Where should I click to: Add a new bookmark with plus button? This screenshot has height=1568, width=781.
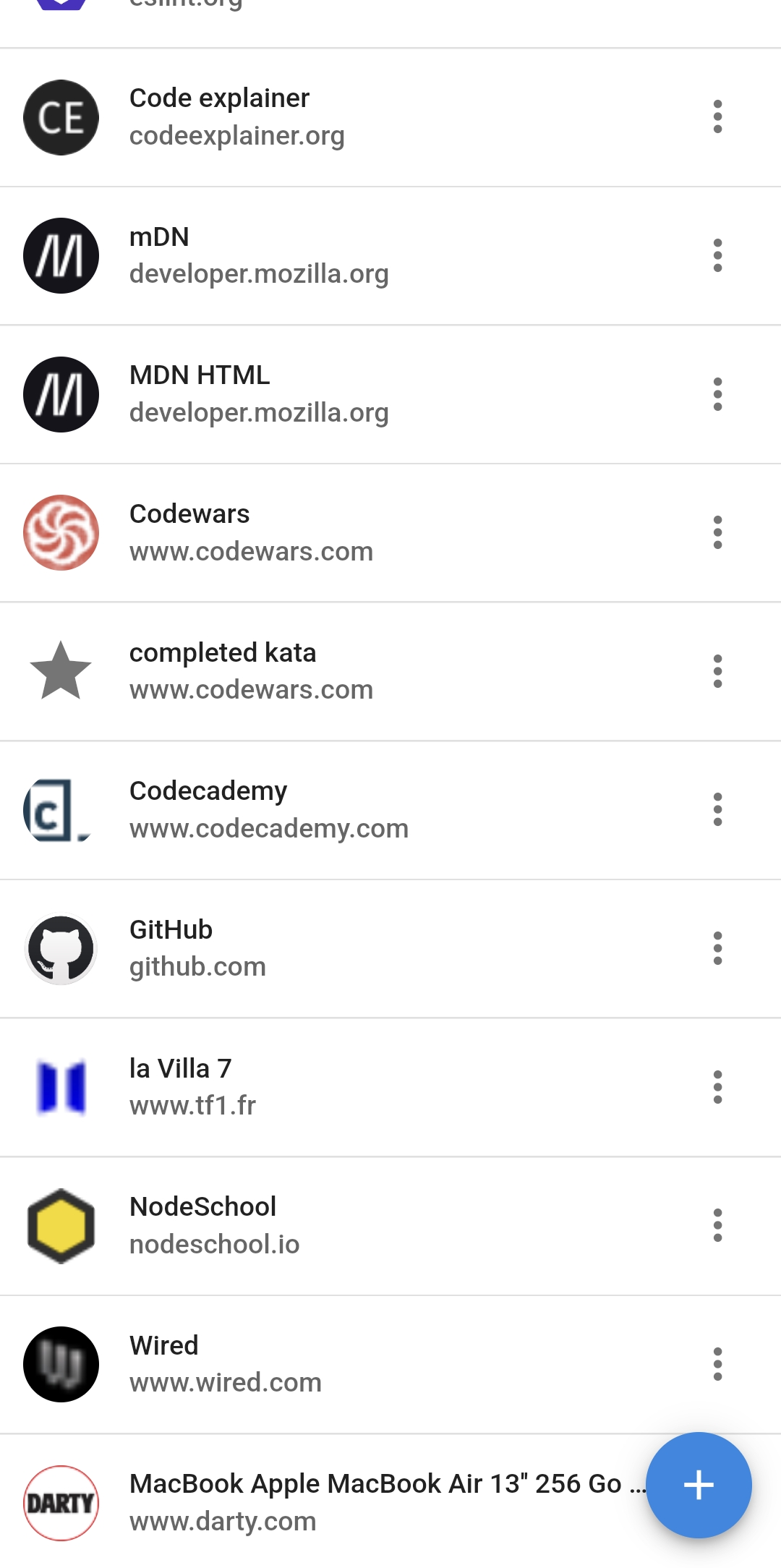click(x=699, y=1486)
